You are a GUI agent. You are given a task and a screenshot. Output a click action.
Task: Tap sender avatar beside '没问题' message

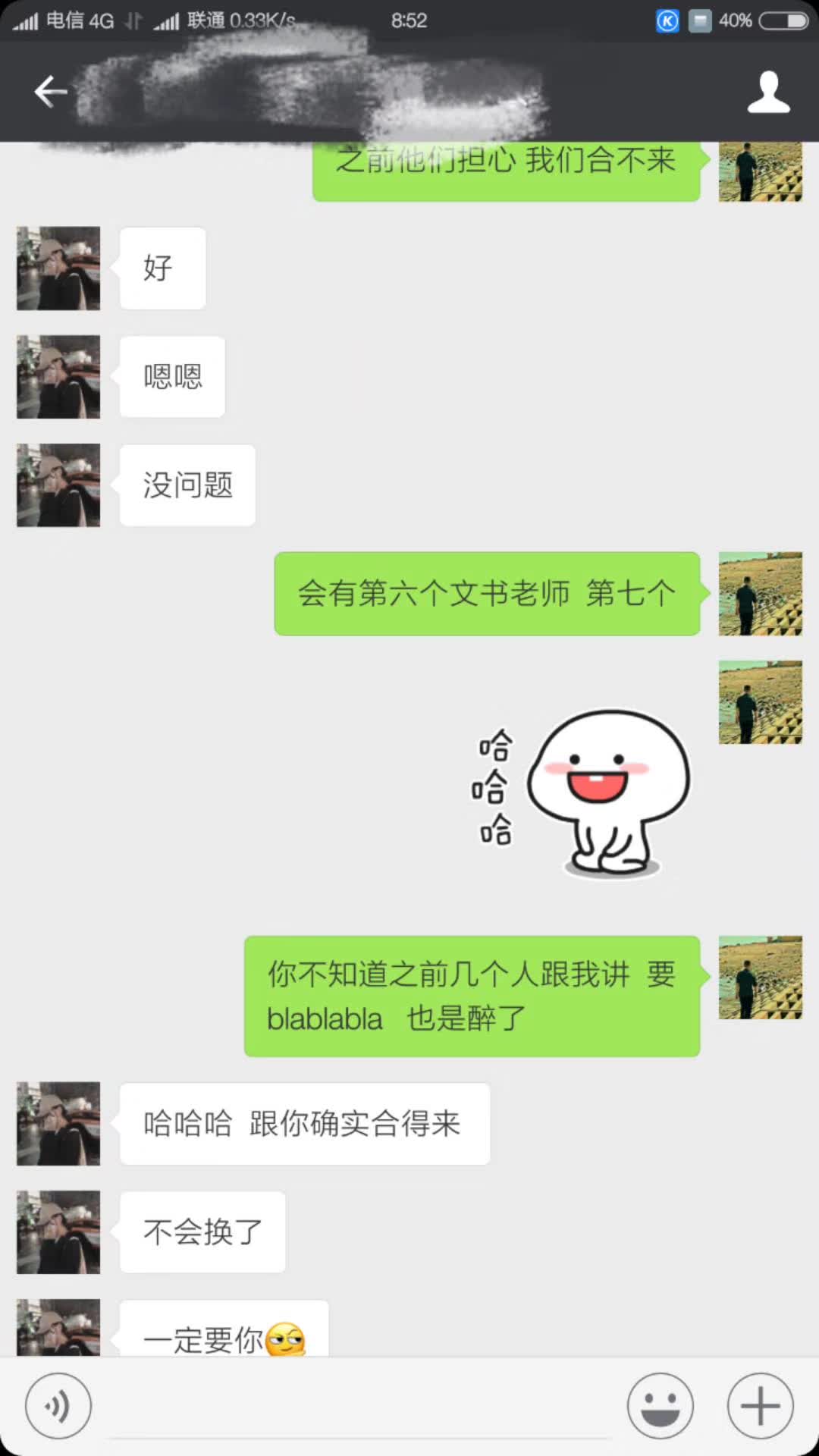pos(58,485)
